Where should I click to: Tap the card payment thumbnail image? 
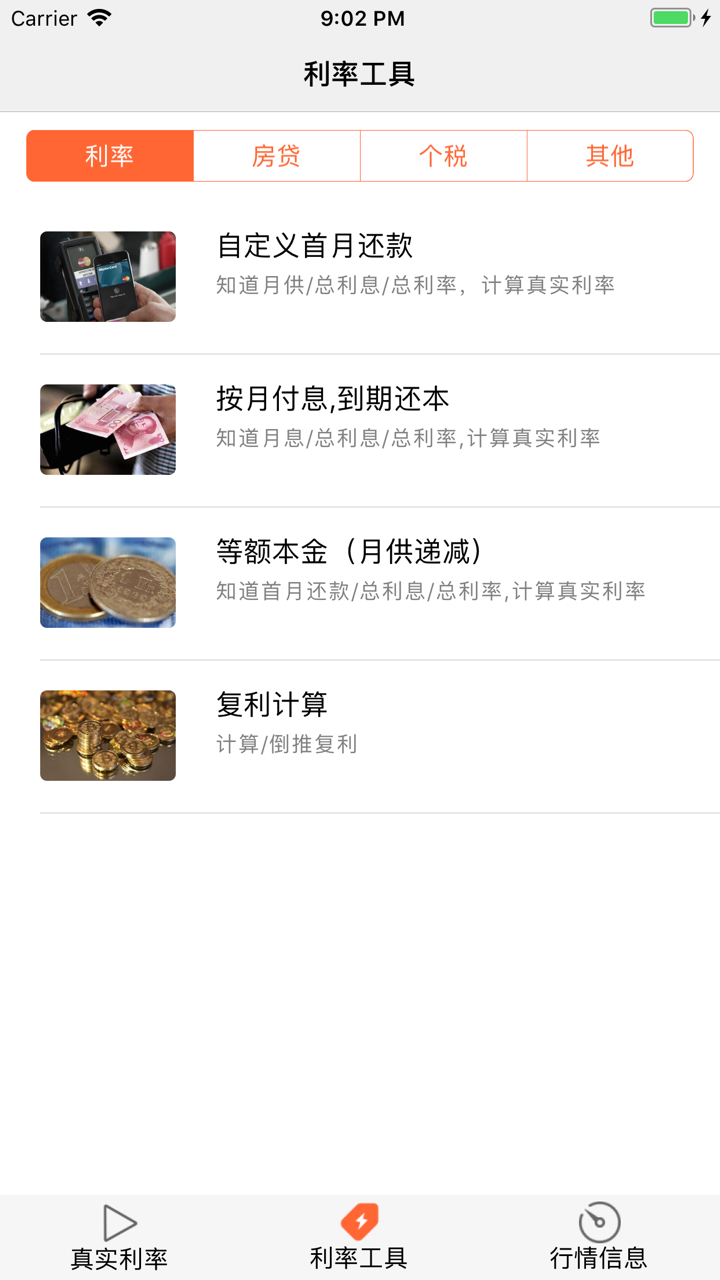(x=107, y=276)
